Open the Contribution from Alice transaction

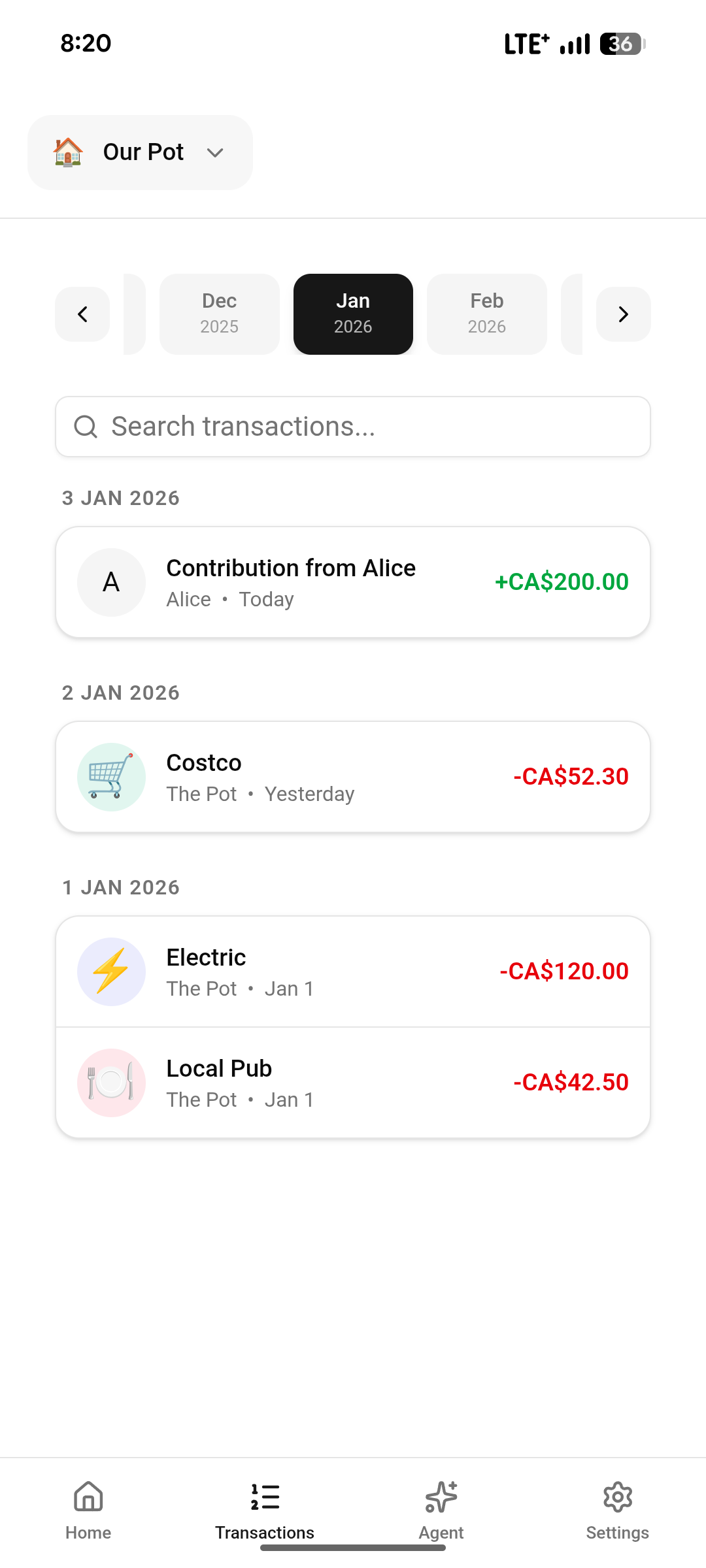coord(353,582)
